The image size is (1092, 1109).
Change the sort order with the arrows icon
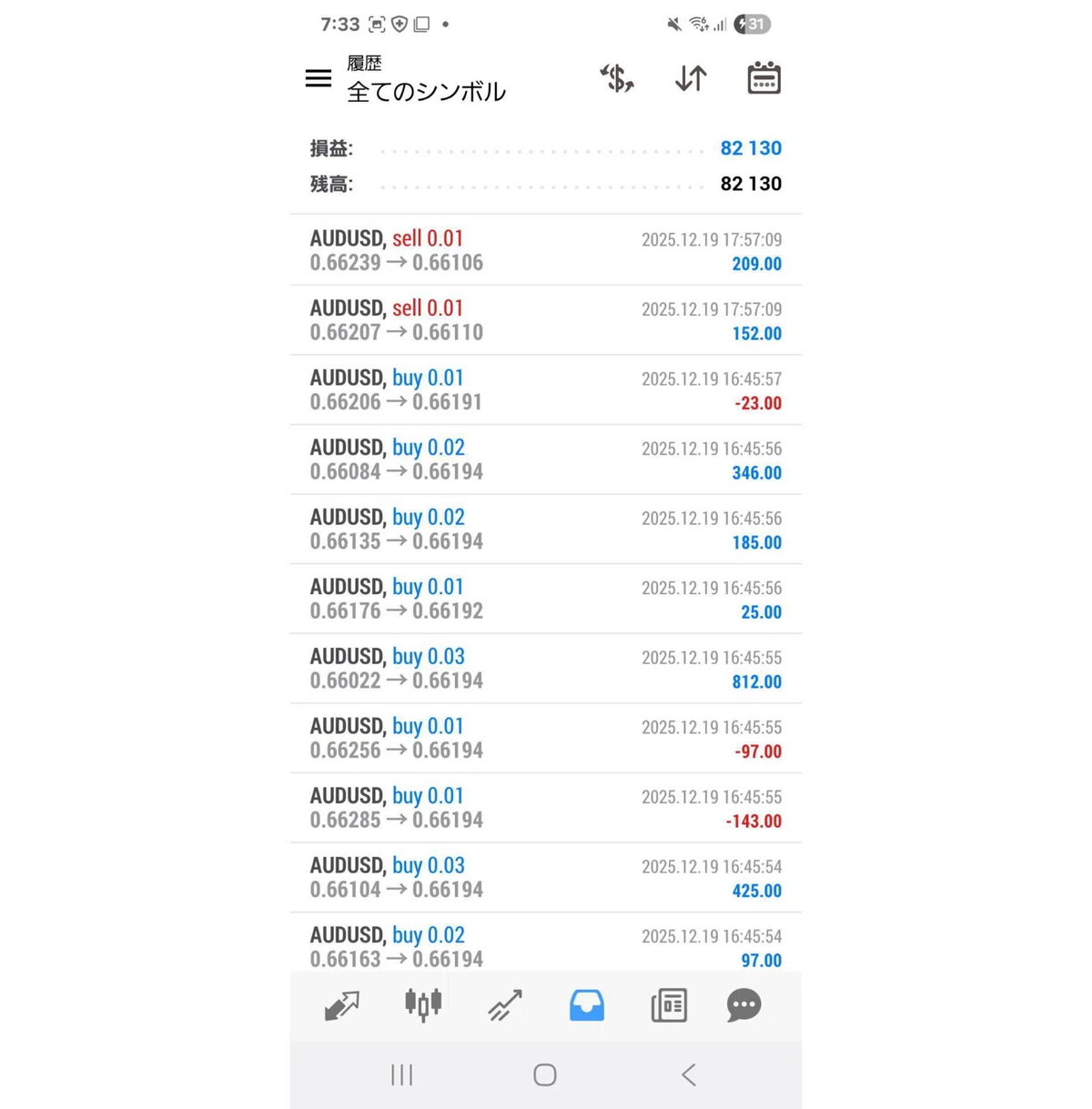691,78
